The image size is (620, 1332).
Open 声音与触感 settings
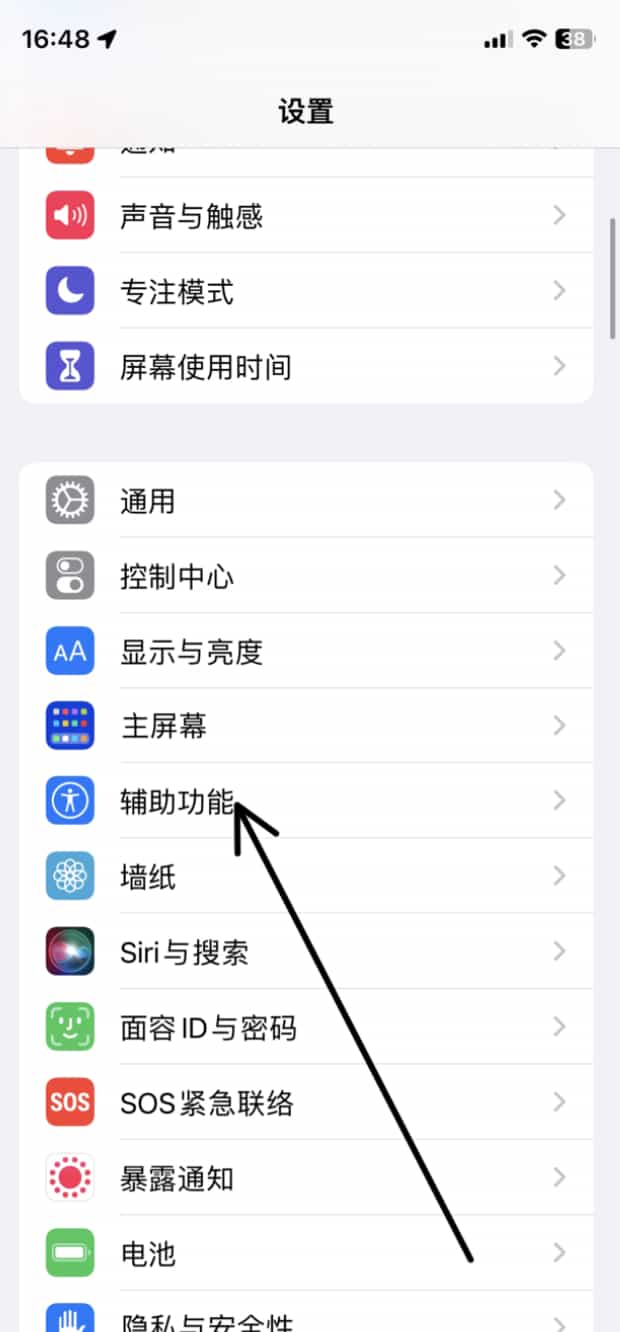click(x=306, y=216)
